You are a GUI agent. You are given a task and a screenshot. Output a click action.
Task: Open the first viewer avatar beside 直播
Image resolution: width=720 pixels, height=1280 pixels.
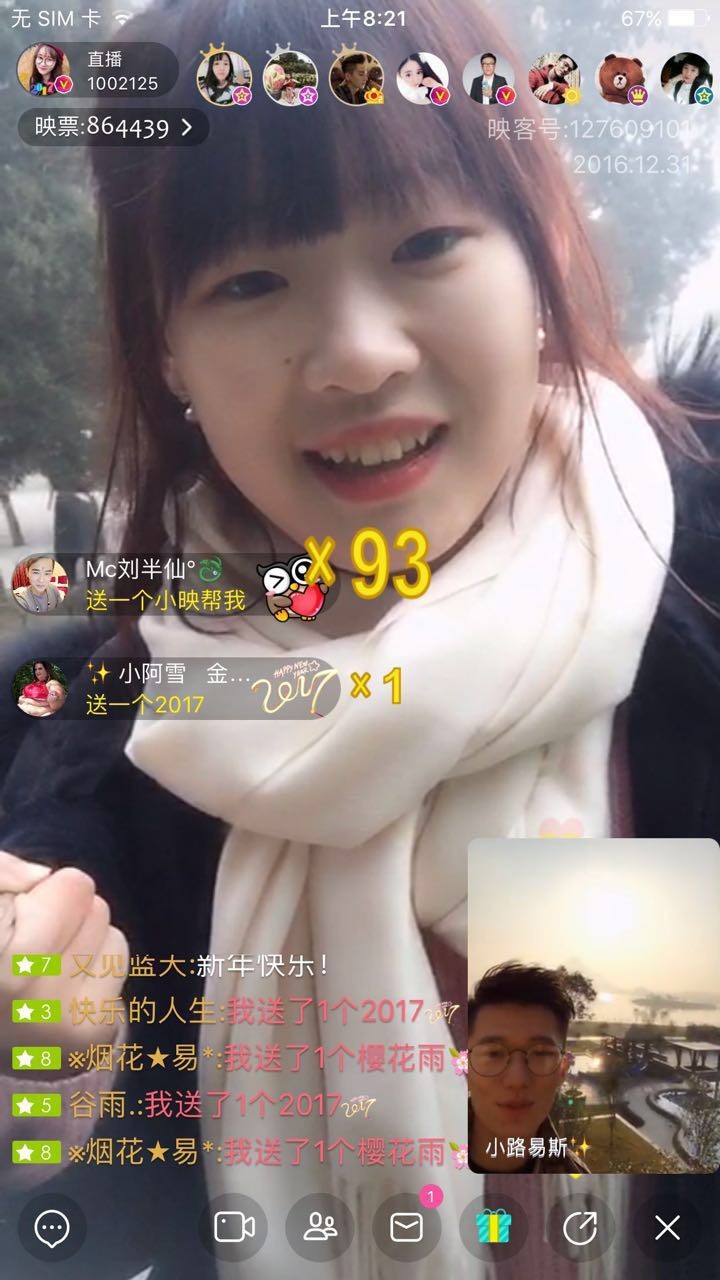[224, 79]
